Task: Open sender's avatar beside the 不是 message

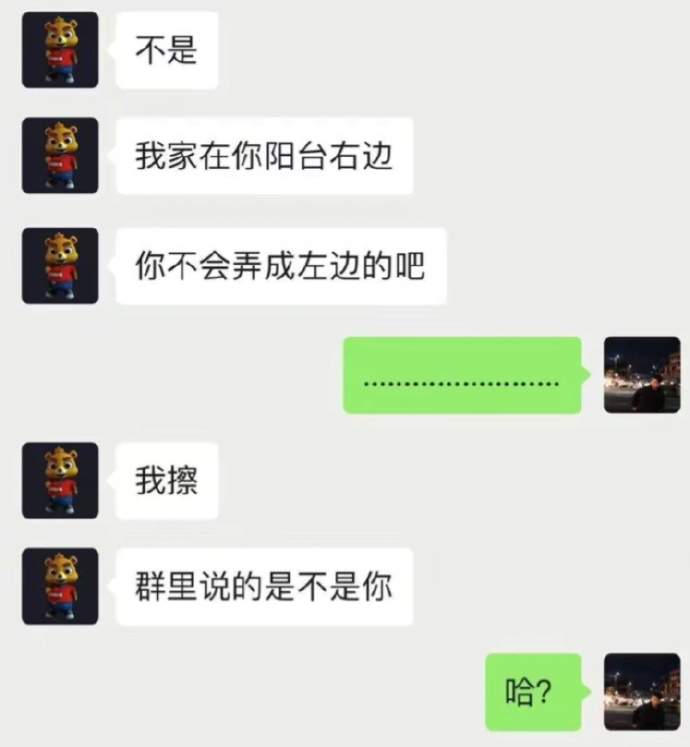Action: [60, 50]
